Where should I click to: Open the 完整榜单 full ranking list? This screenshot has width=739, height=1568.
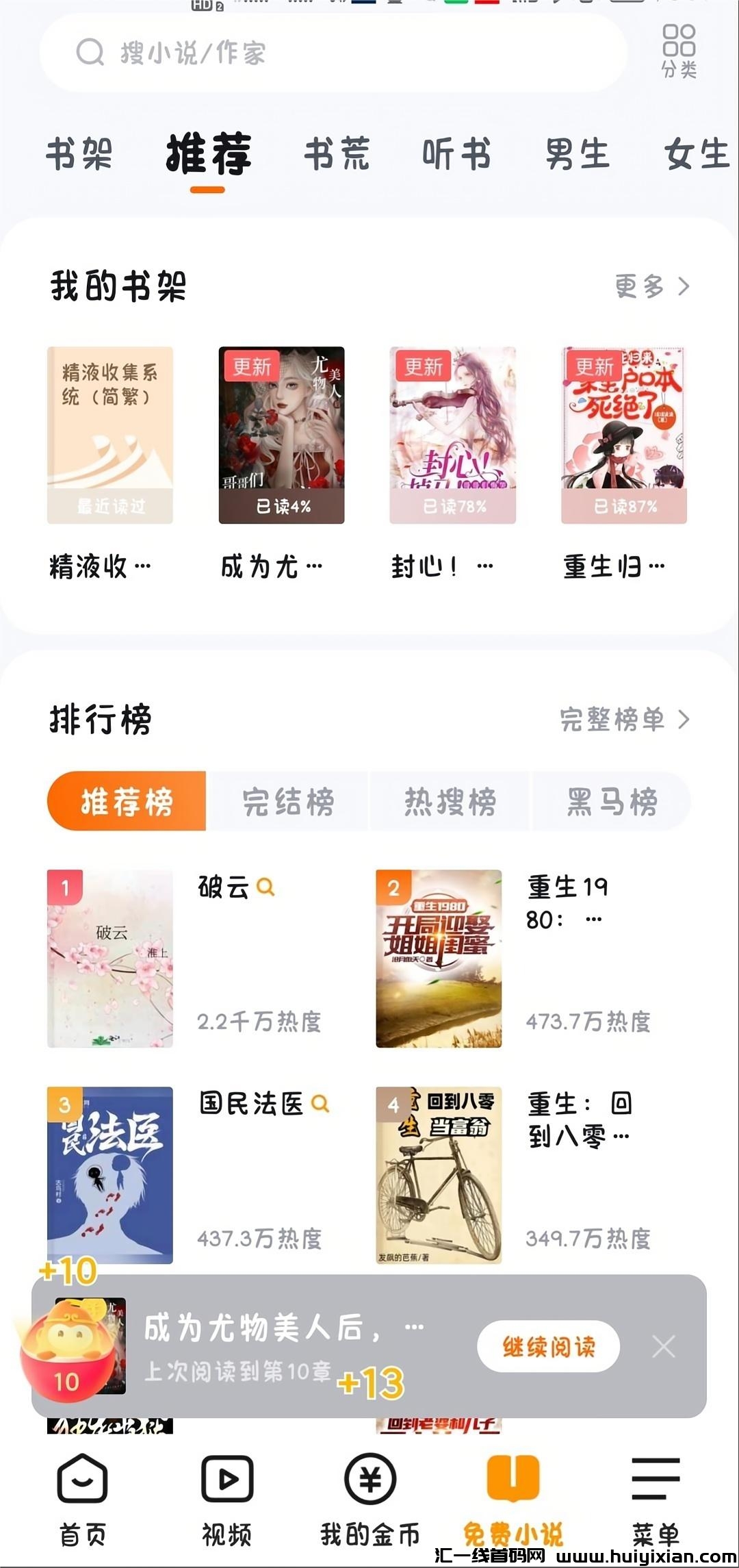(x=624, y=719)
